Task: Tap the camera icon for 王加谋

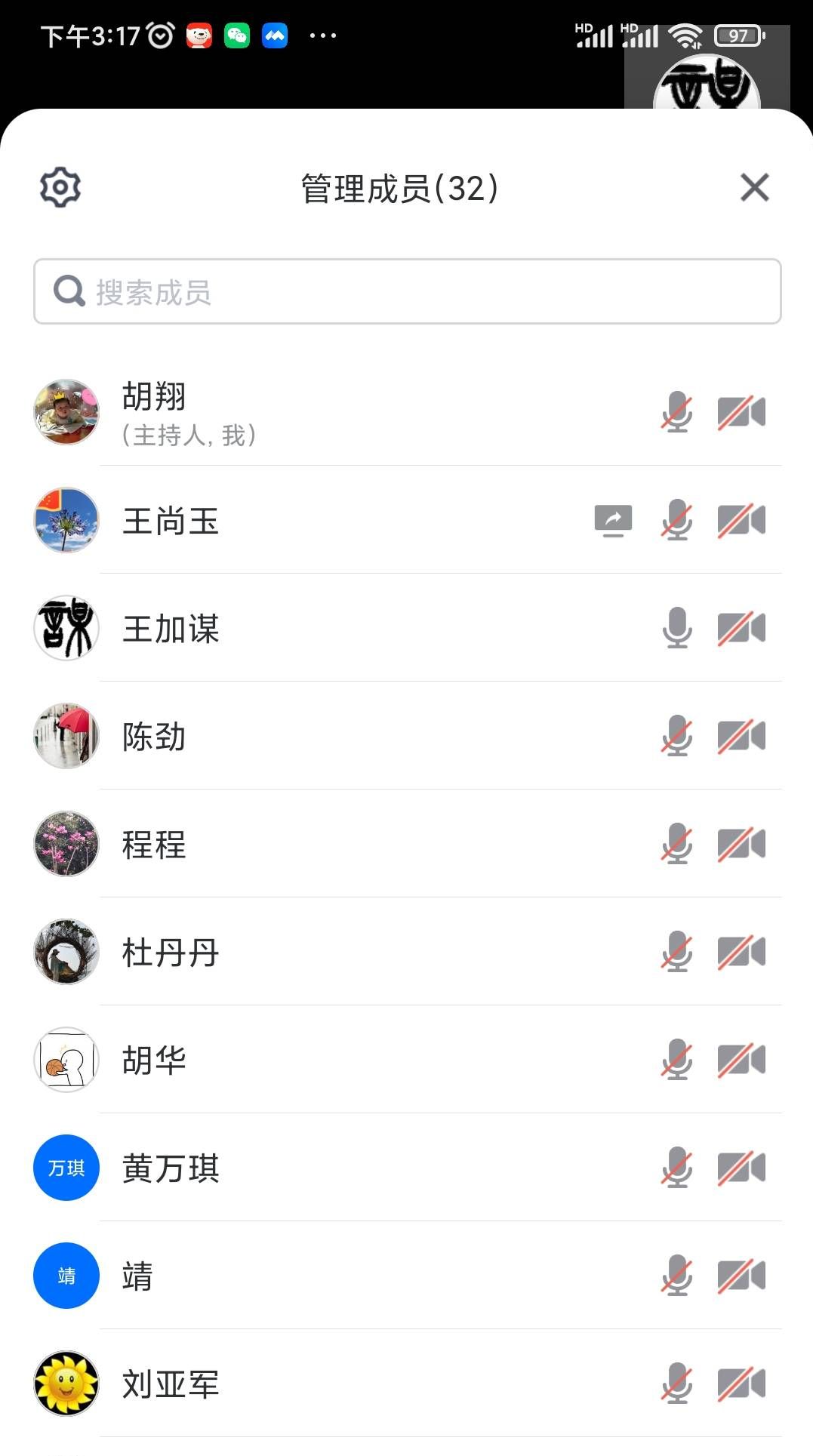Action: (741, 628)
